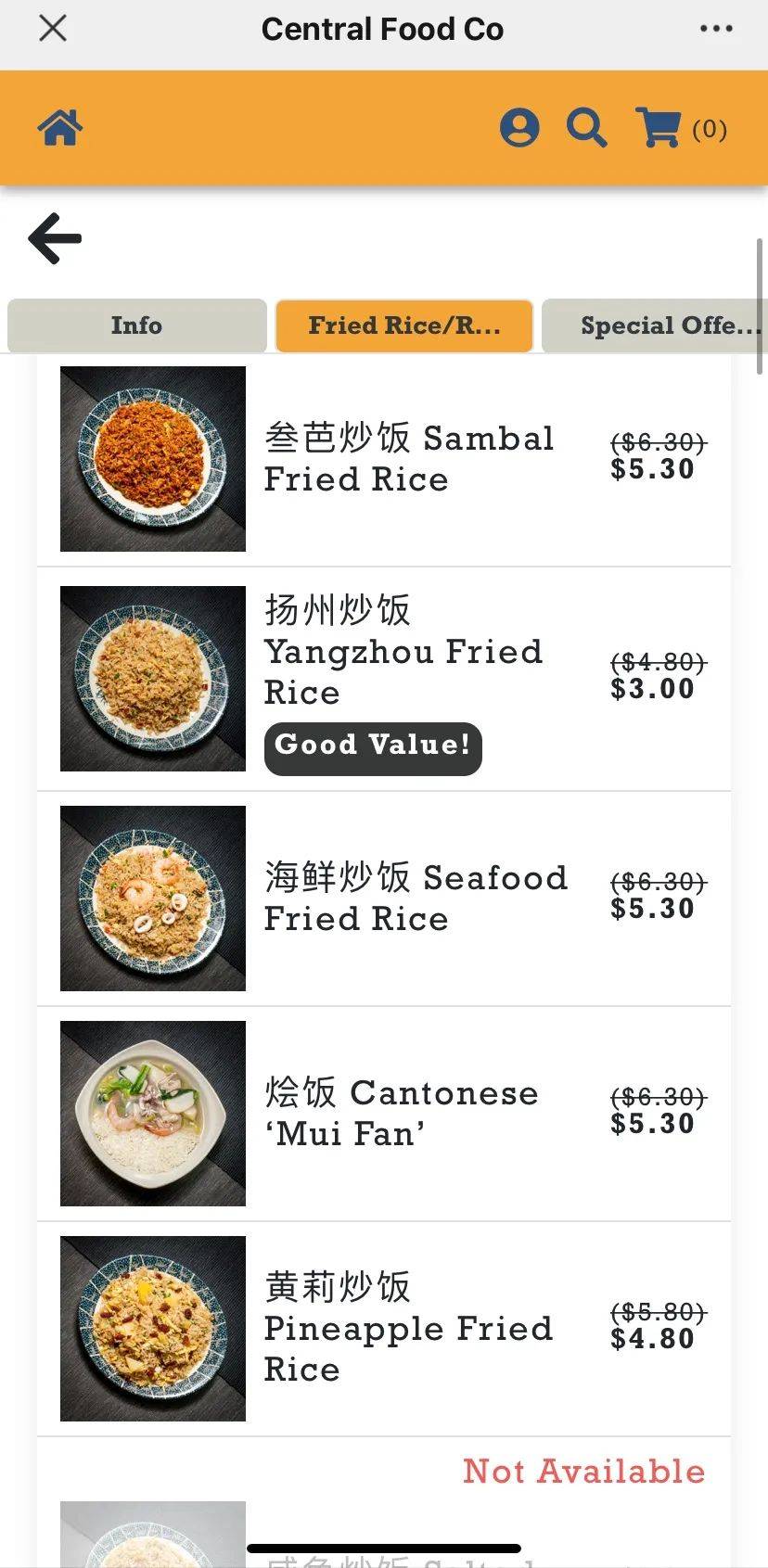Switch to the Info tab

135,325
